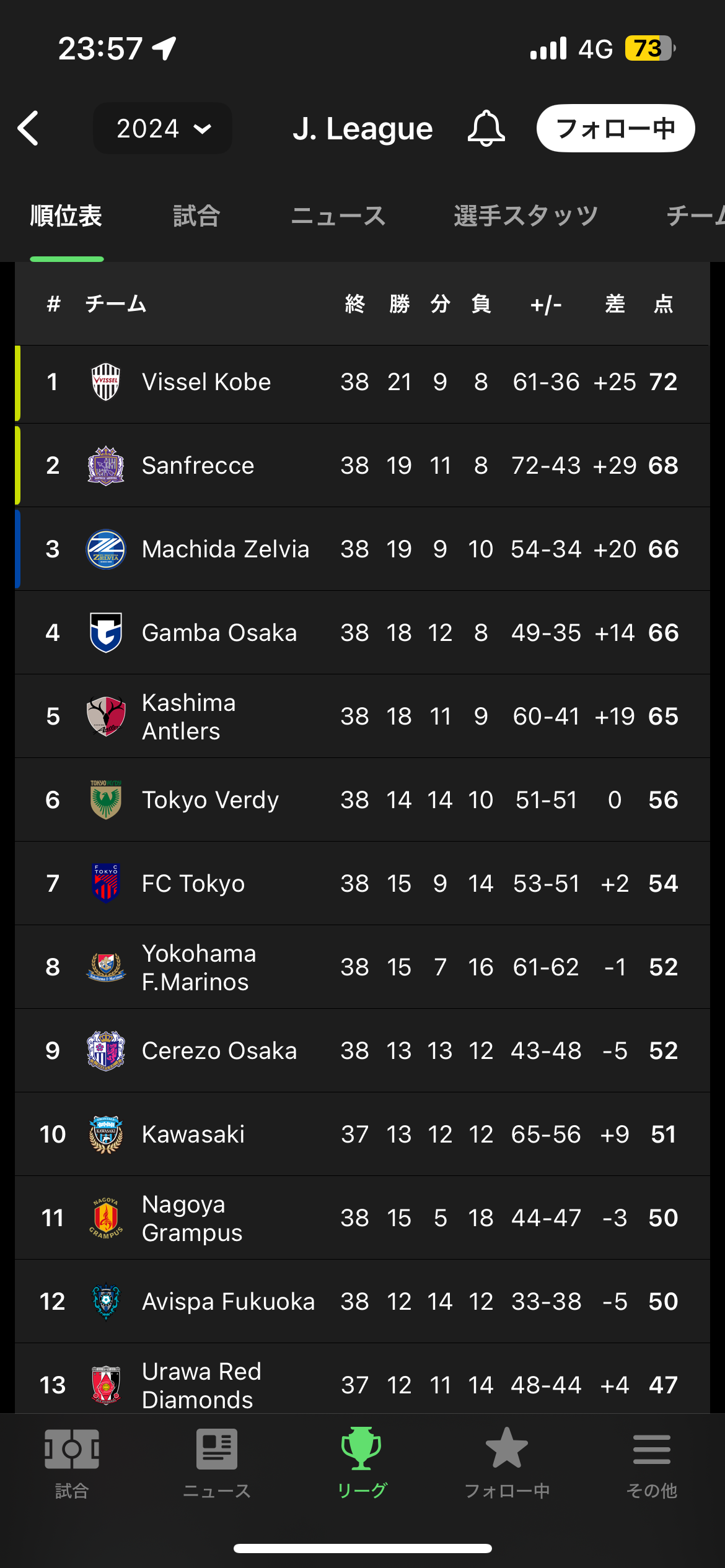This screenshot has height=1568, width=725.
Task: View Kashima Antlers team details
Action: point(362,716)
